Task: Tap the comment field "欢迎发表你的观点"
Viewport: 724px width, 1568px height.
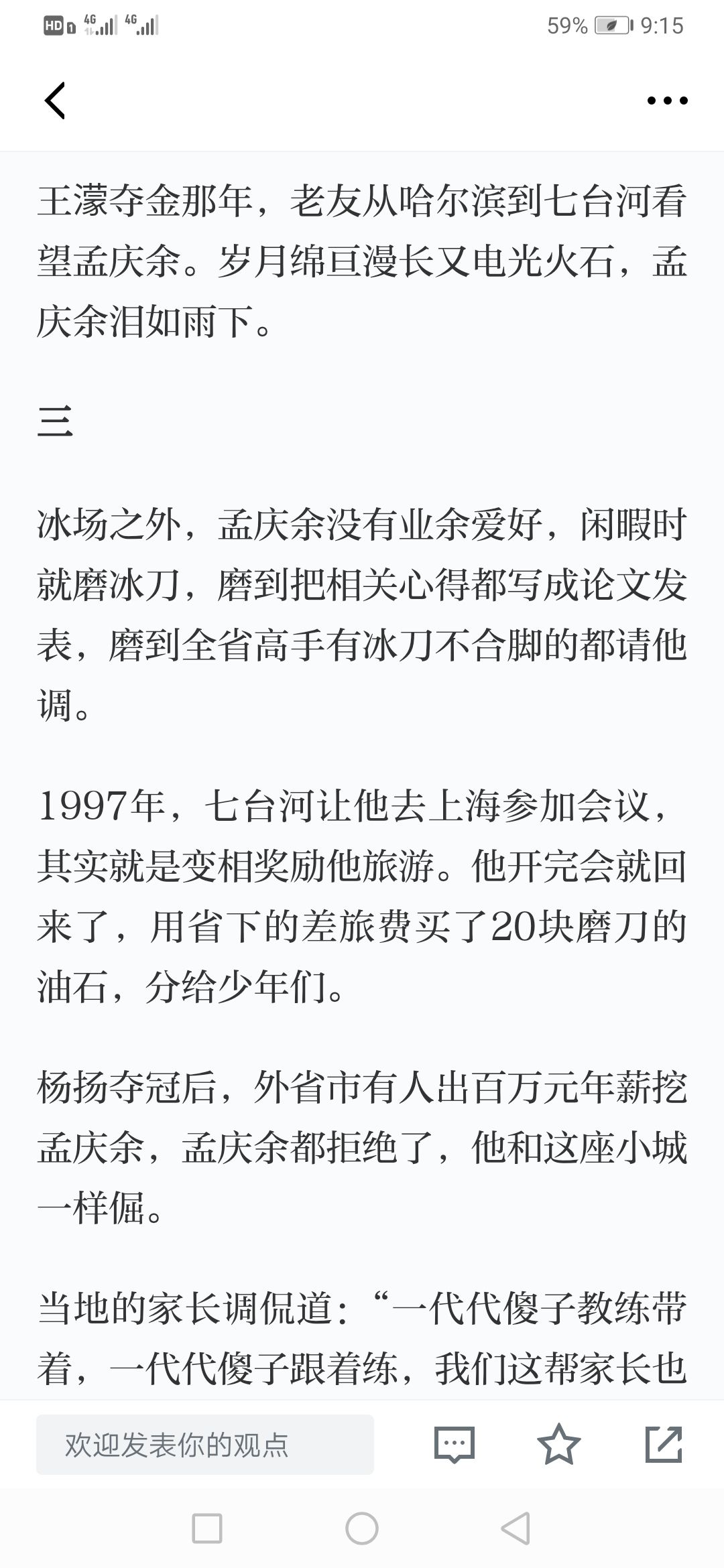Action: click(205, 1444)
